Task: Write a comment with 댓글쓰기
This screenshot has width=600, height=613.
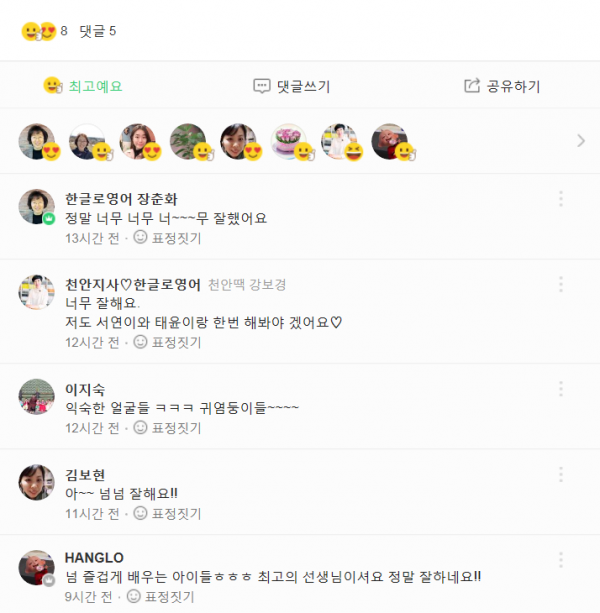Action: coord(292,86)
